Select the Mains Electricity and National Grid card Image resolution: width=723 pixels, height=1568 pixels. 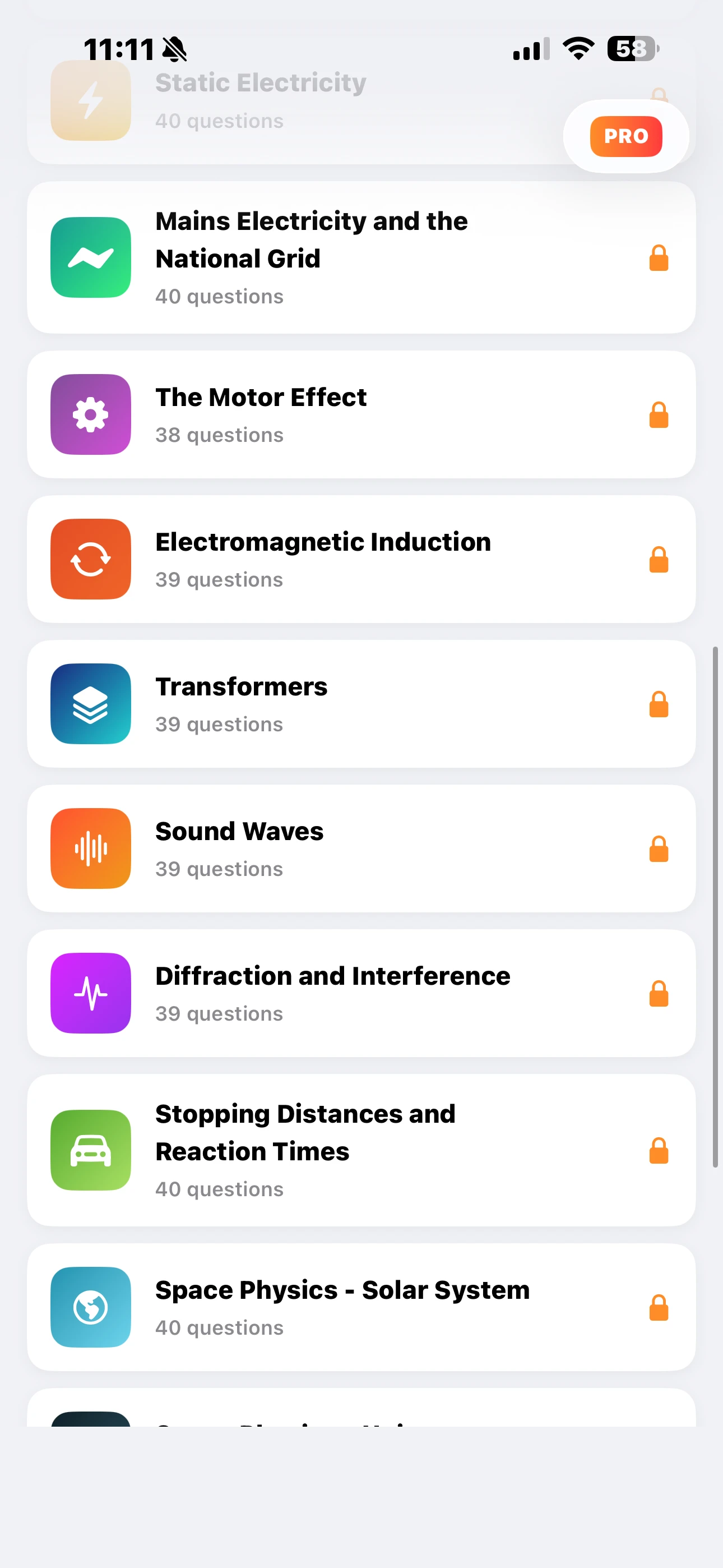click(x=361, y=257)
